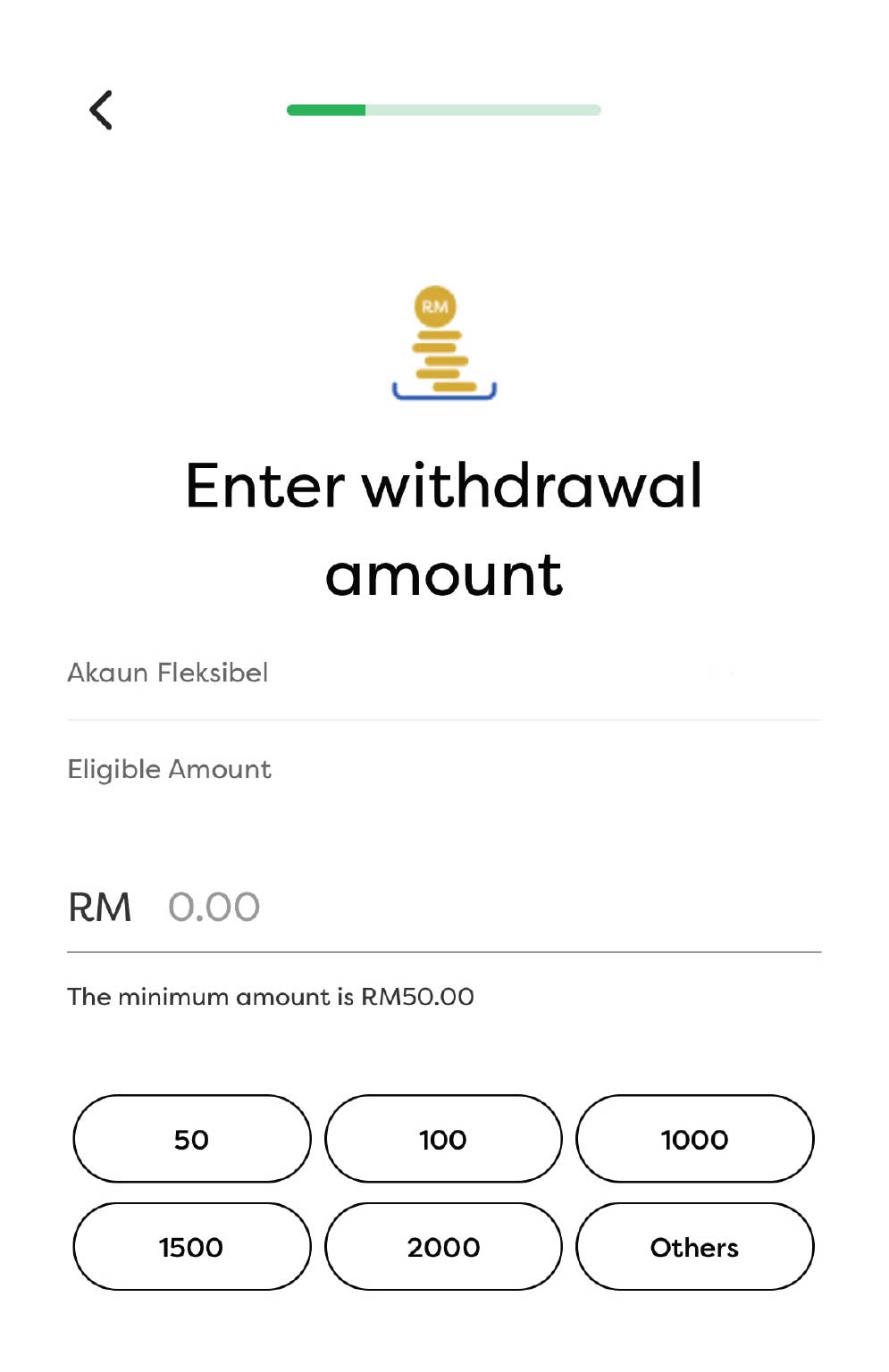Click the progress bar at the top
Screen dimensions: 889x1372
point(443,109)
